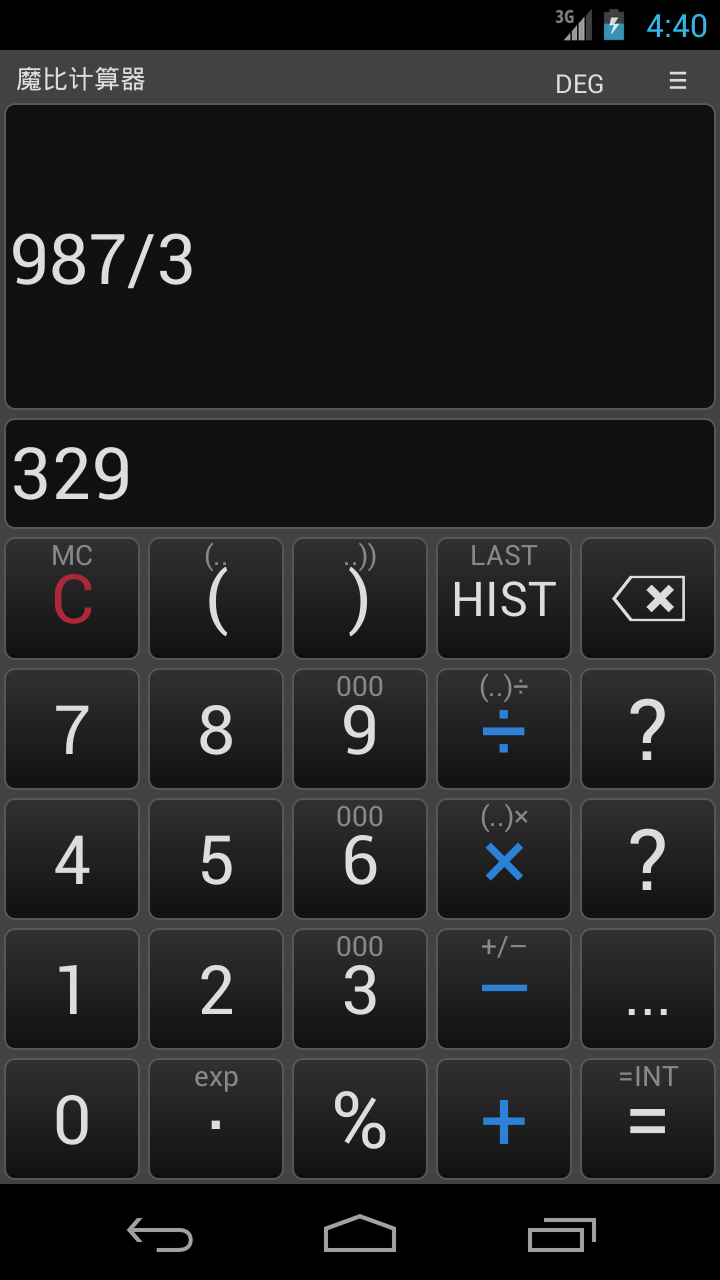Enter digit 7
Viewport: 720px width, 1280px height.
pos(72,729)
